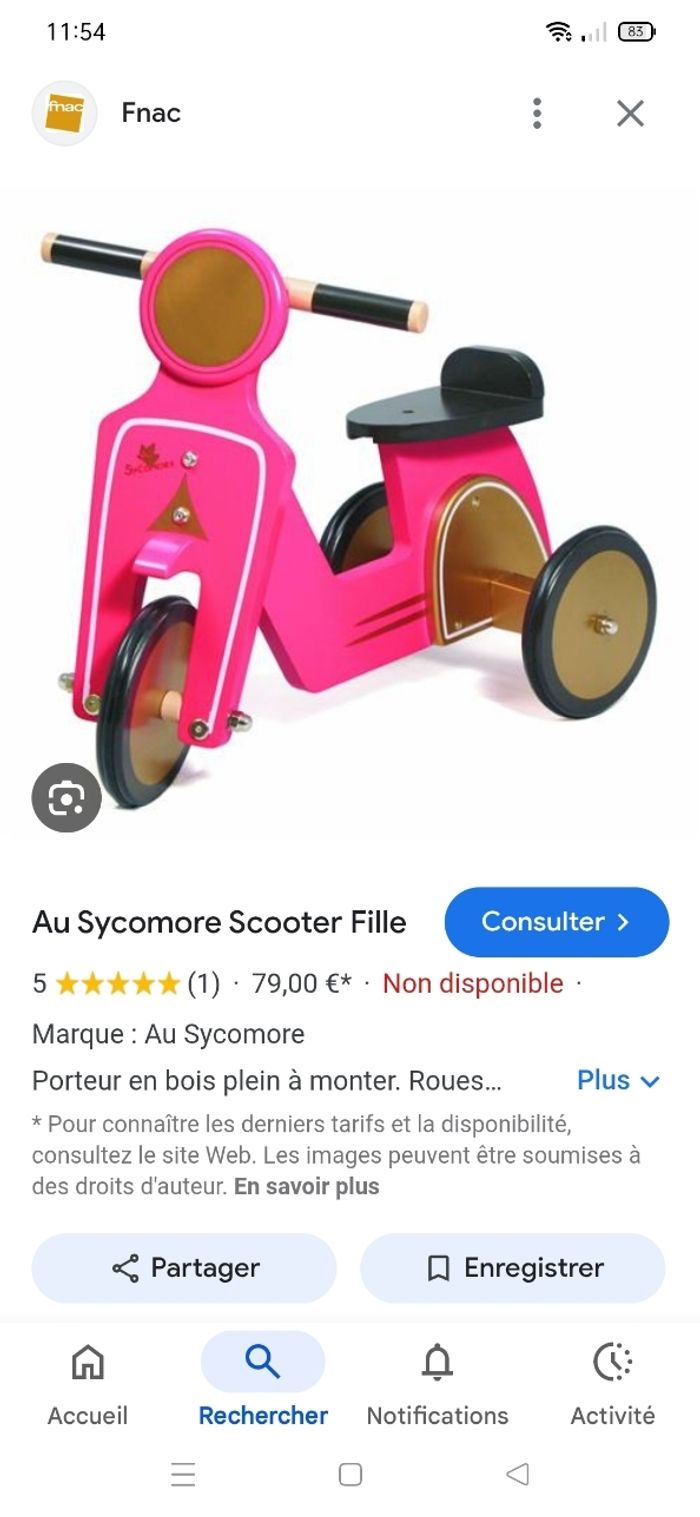Screen dimensions: 700x1517
Task: Switch to the Rechercher tab
Action: [x=263, y=1383]
